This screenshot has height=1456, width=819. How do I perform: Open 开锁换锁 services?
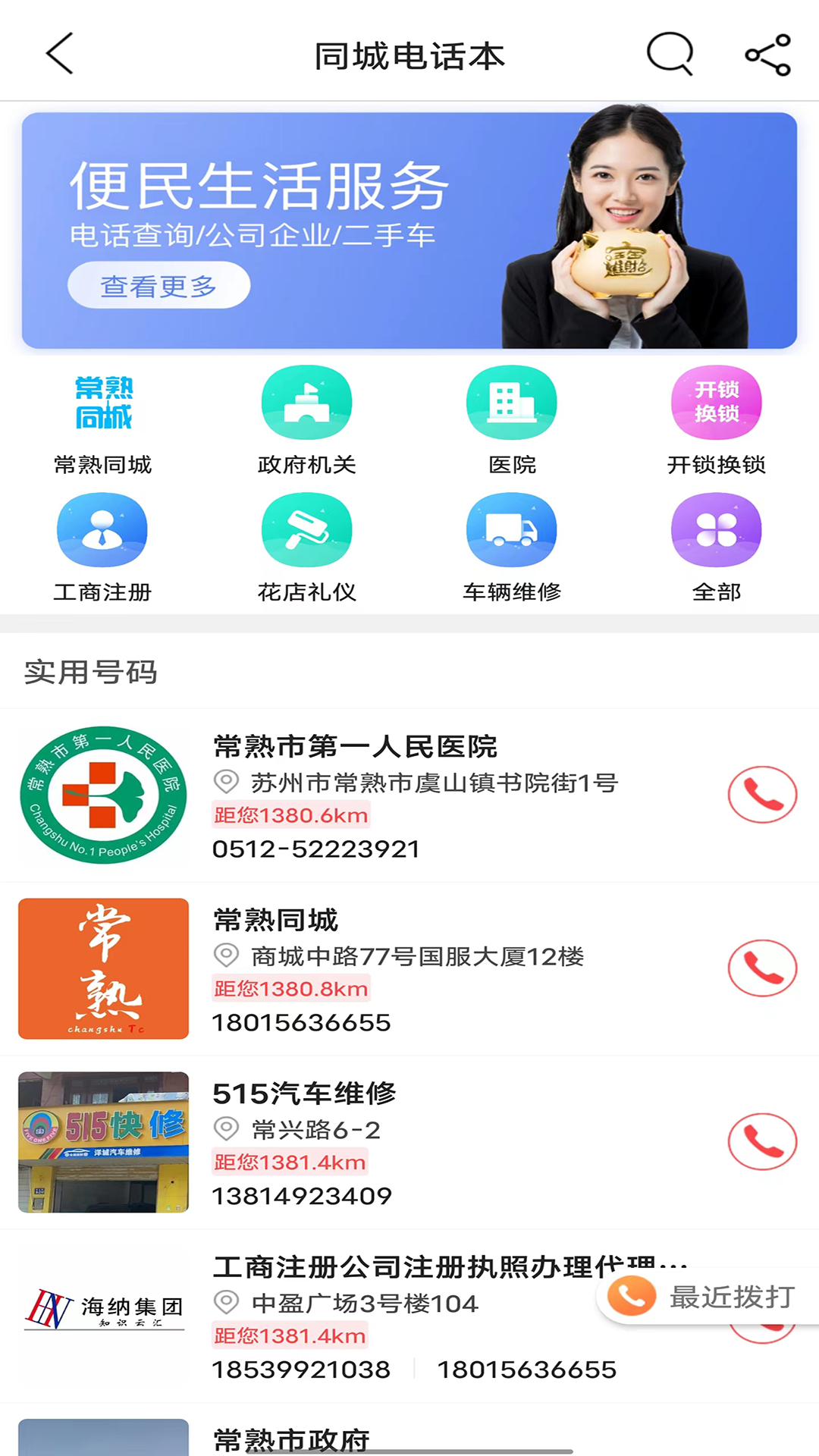point(716,403)
